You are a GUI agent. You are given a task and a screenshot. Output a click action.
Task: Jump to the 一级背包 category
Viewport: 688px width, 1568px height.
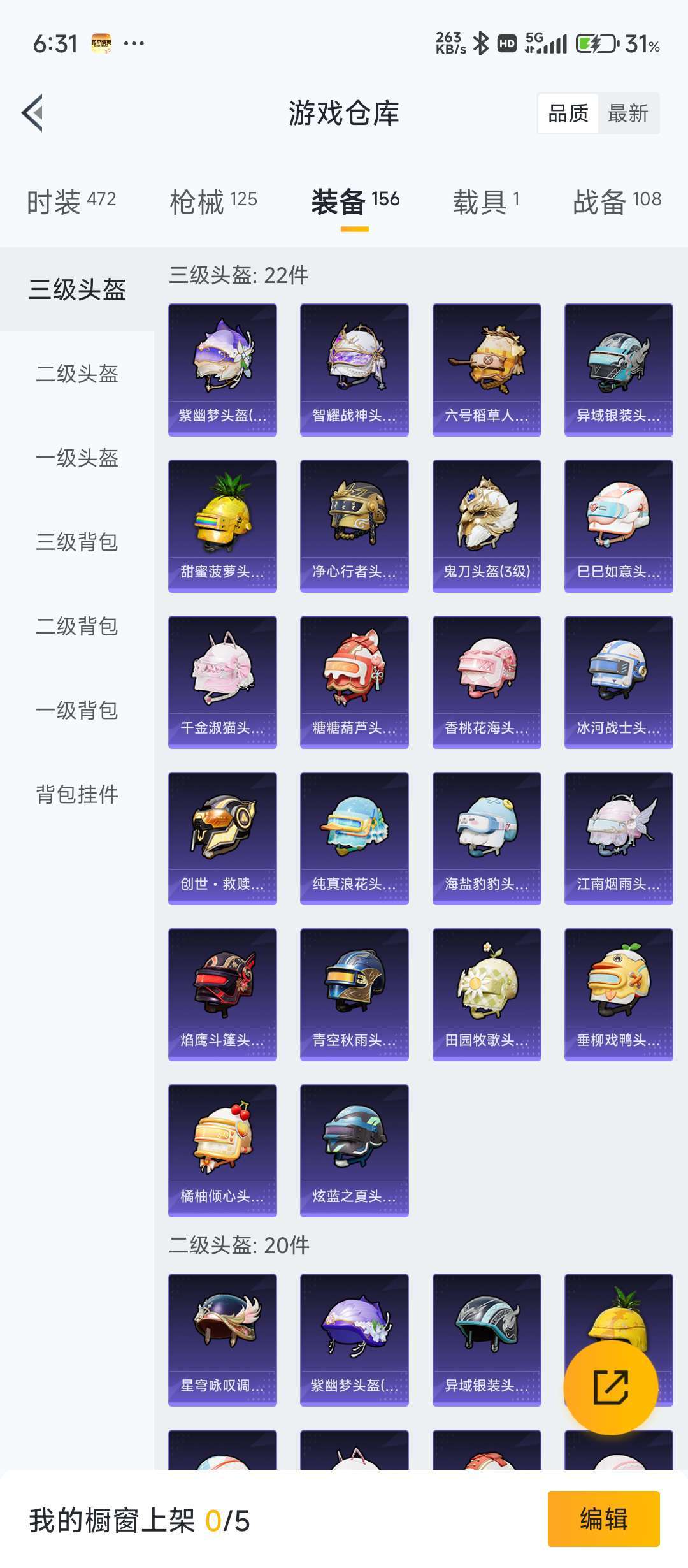[77, 710]
